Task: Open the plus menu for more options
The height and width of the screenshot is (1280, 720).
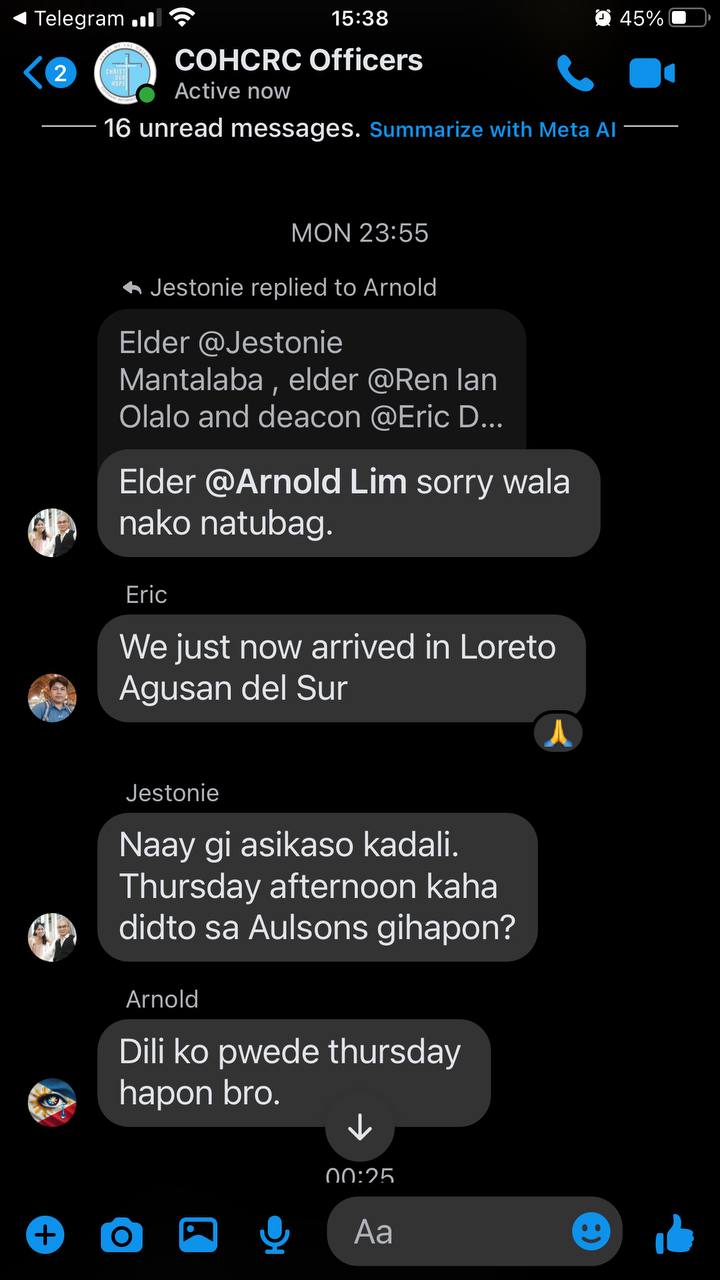Action: (44, 1235)
